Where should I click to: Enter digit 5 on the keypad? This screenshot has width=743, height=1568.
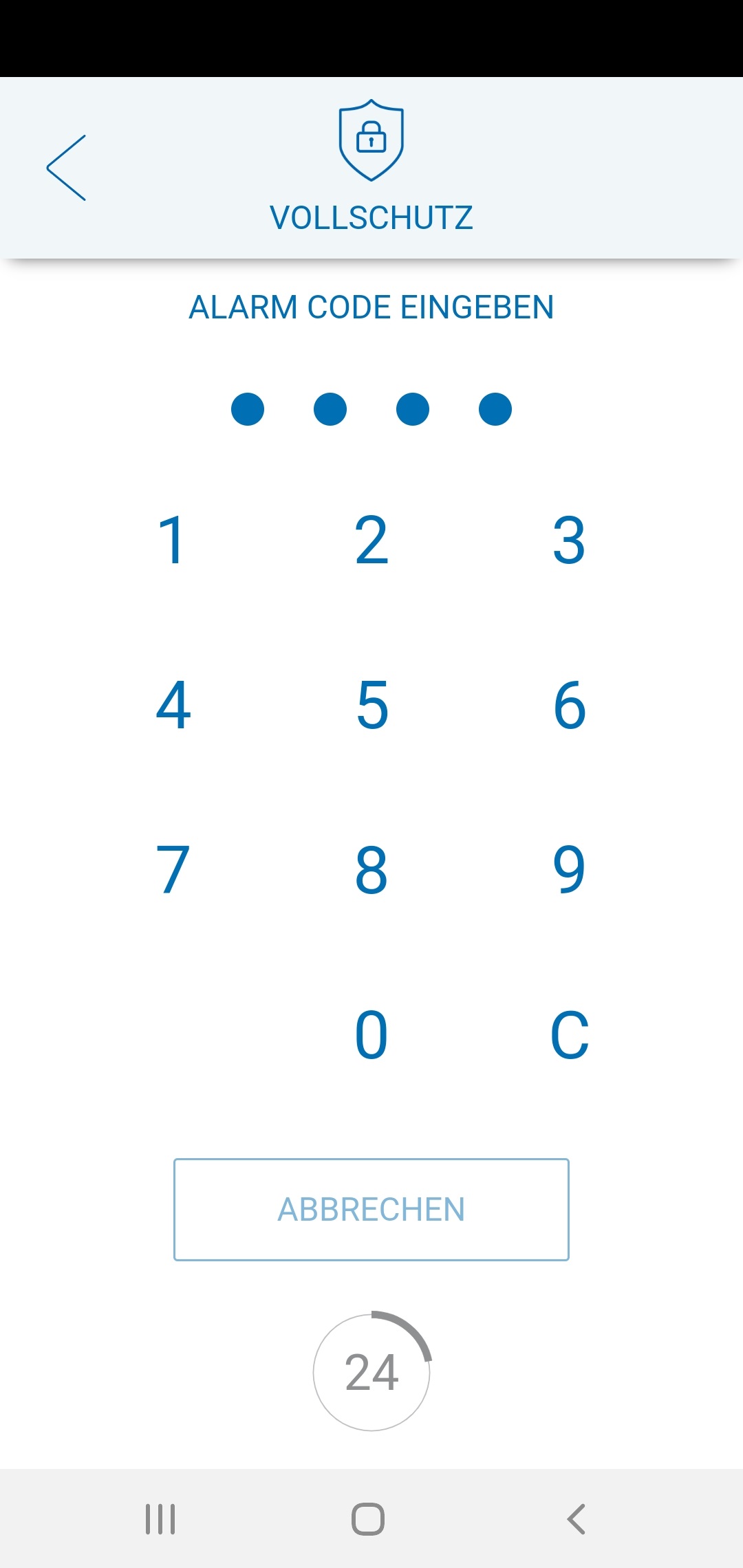372,705
